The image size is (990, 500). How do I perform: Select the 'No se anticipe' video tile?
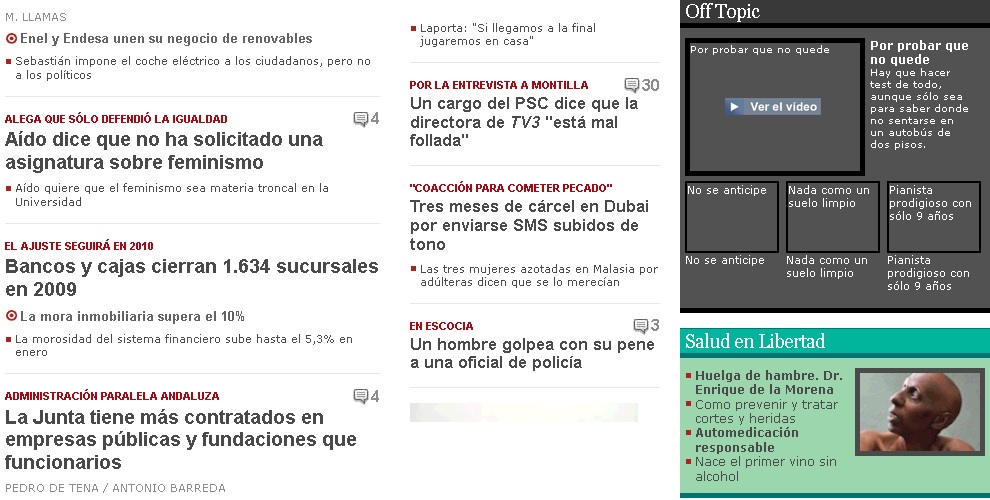pyautogui.click(x=731, y=216)
